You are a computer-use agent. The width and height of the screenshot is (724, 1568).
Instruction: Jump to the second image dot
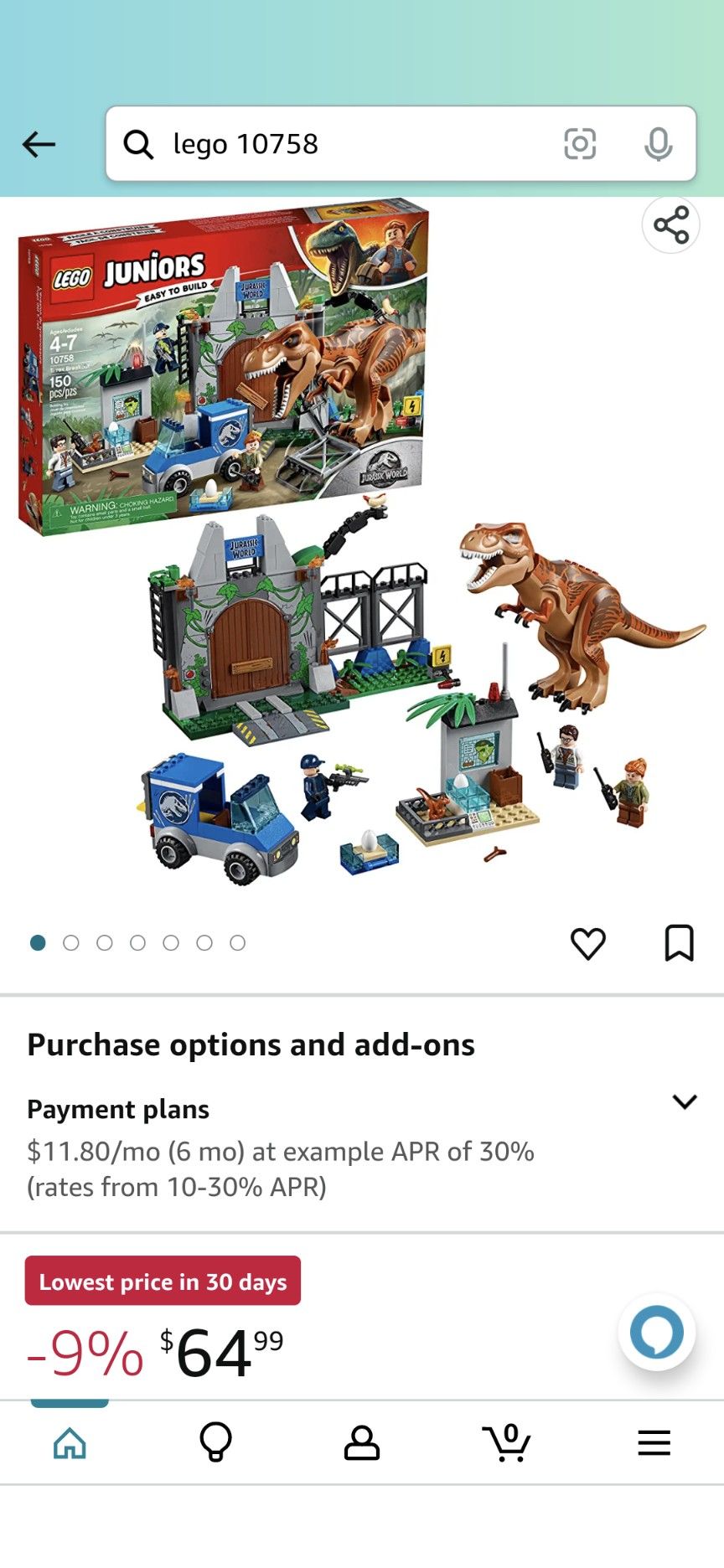coord(71,943)
